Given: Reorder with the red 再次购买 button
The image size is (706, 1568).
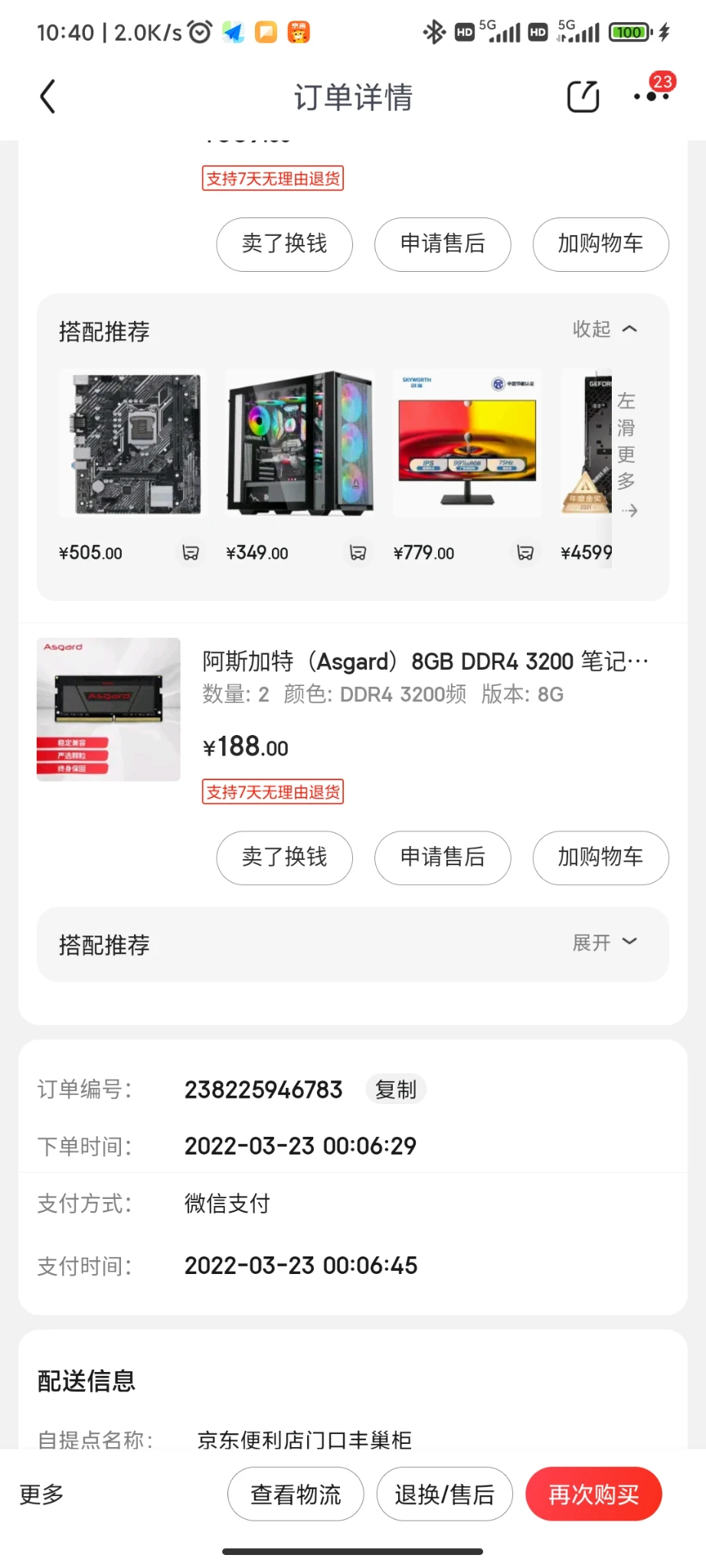Looking at the screenshot, I should (x=593, y=1494).
